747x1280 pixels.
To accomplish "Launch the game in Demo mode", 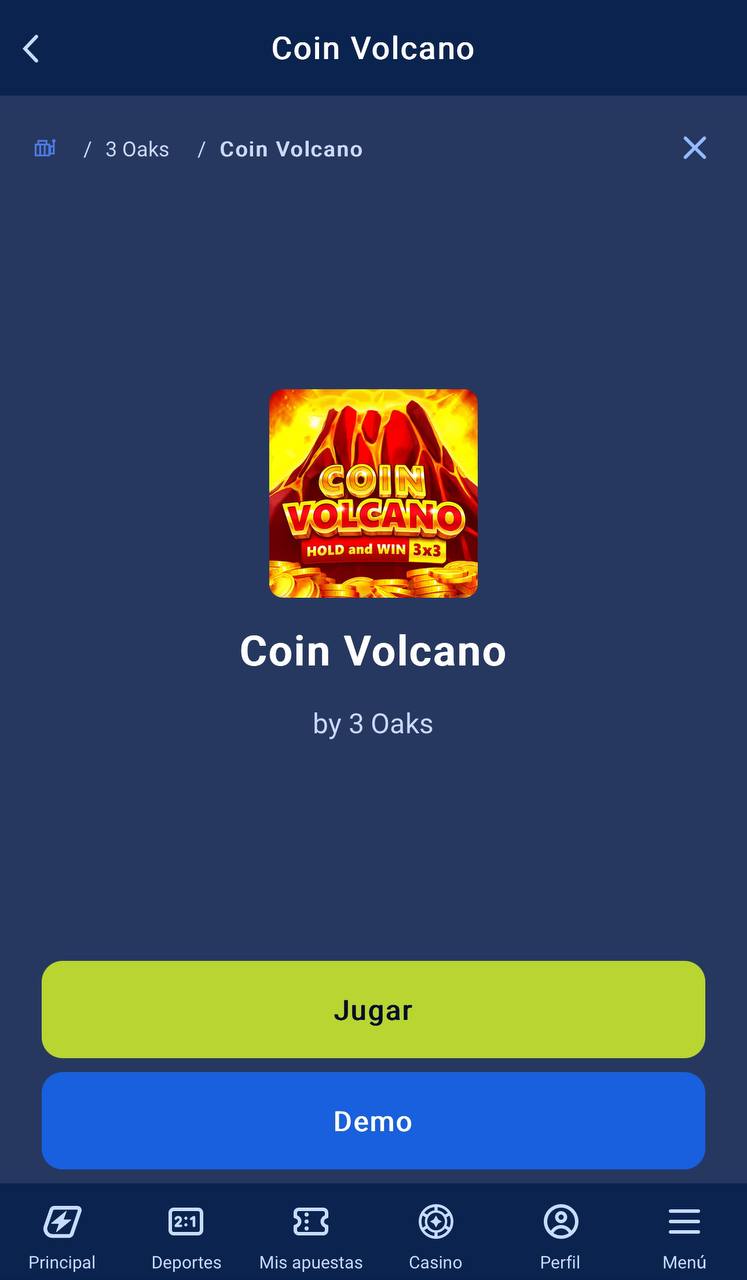I will (373, 1121).
